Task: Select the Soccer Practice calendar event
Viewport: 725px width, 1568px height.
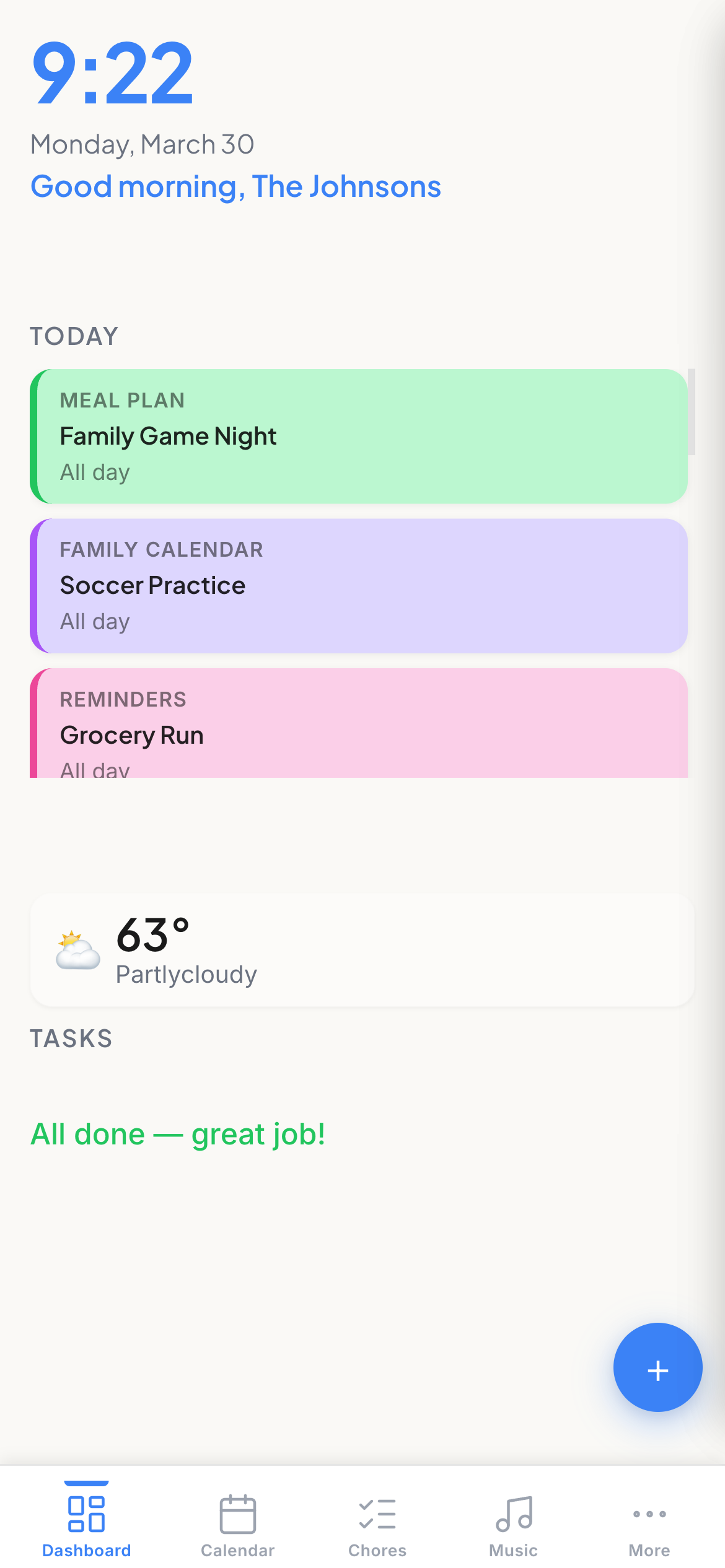Action: point(362,585)
